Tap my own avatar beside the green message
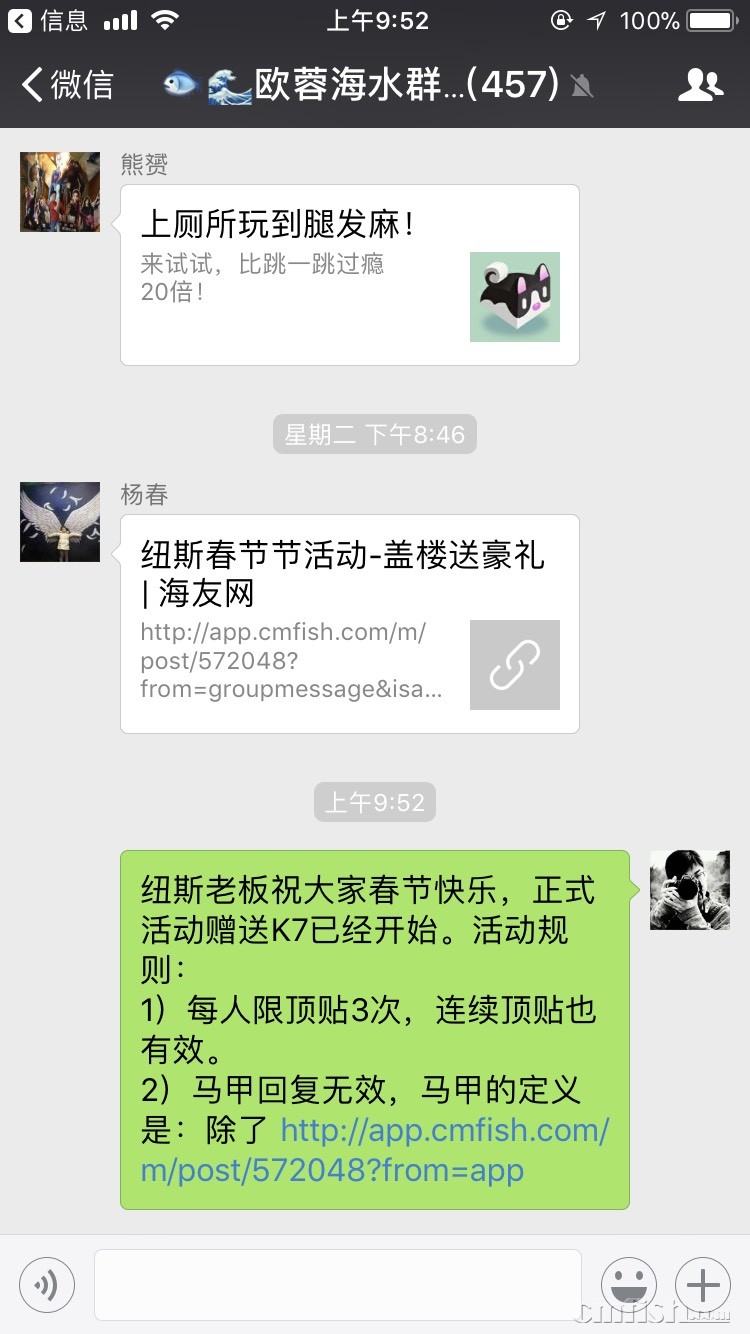Viewport: 750px width, 1334px height. 690,890
